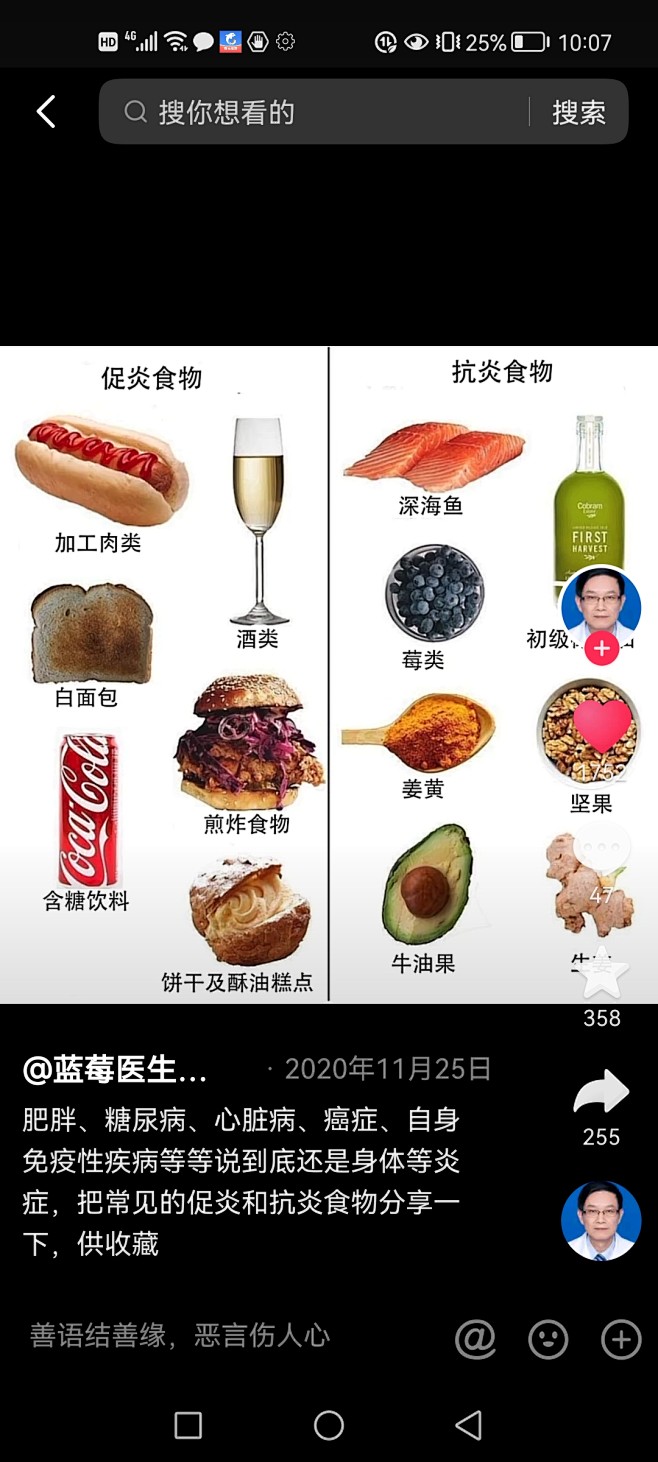The image size is (658, 1462).
Task: Favorite this post with the star
Action: (601, 973)
